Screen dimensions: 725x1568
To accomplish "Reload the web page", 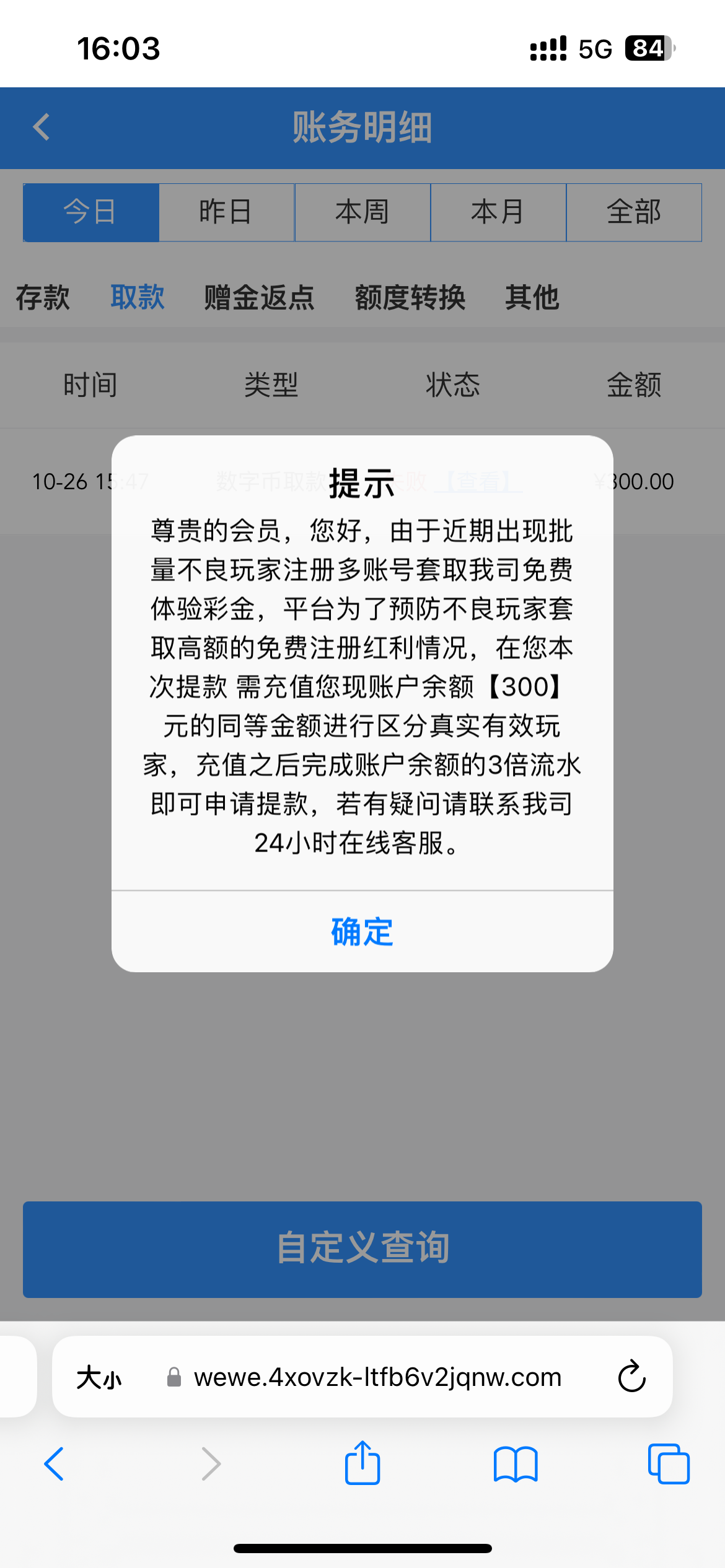I will coord(631,1377).
